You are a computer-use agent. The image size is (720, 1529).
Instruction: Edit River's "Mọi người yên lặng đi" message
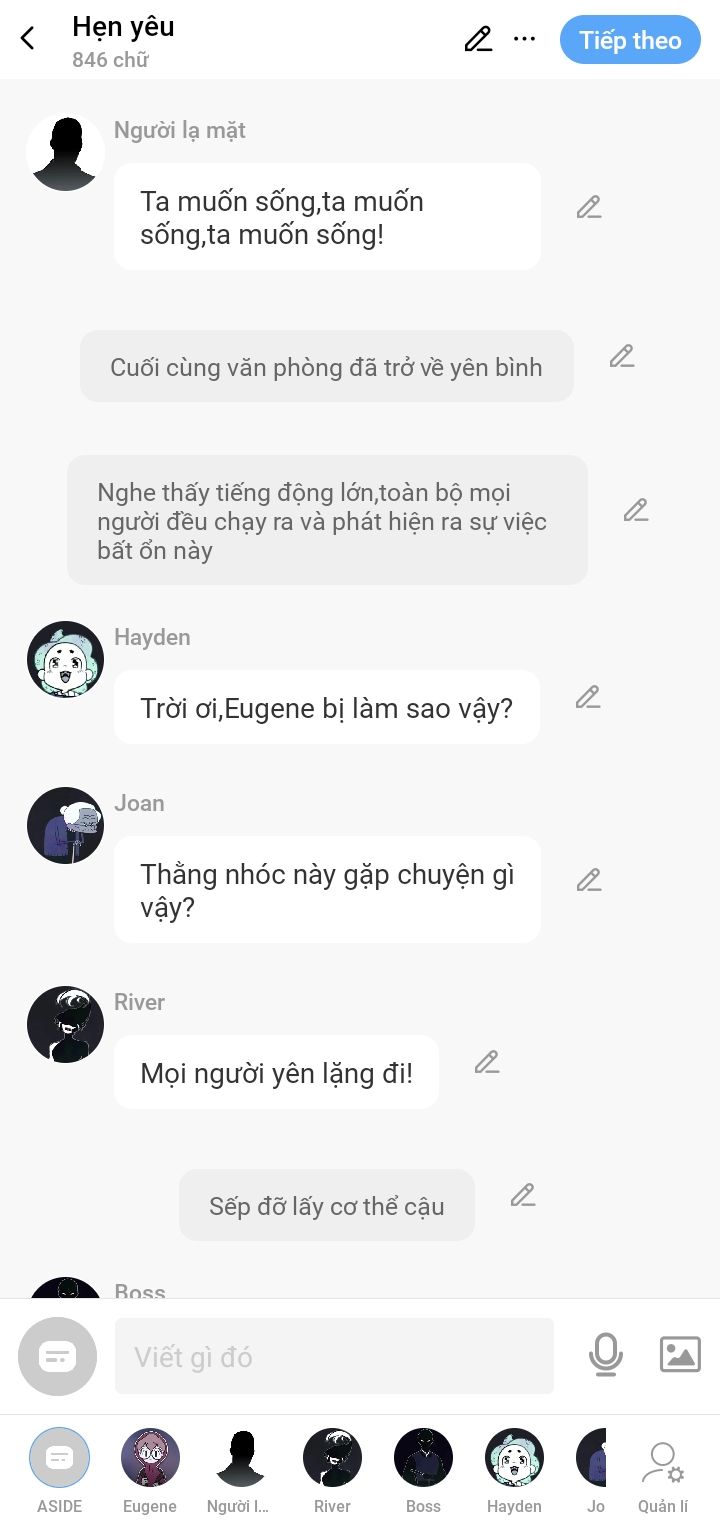(487, 1062)
